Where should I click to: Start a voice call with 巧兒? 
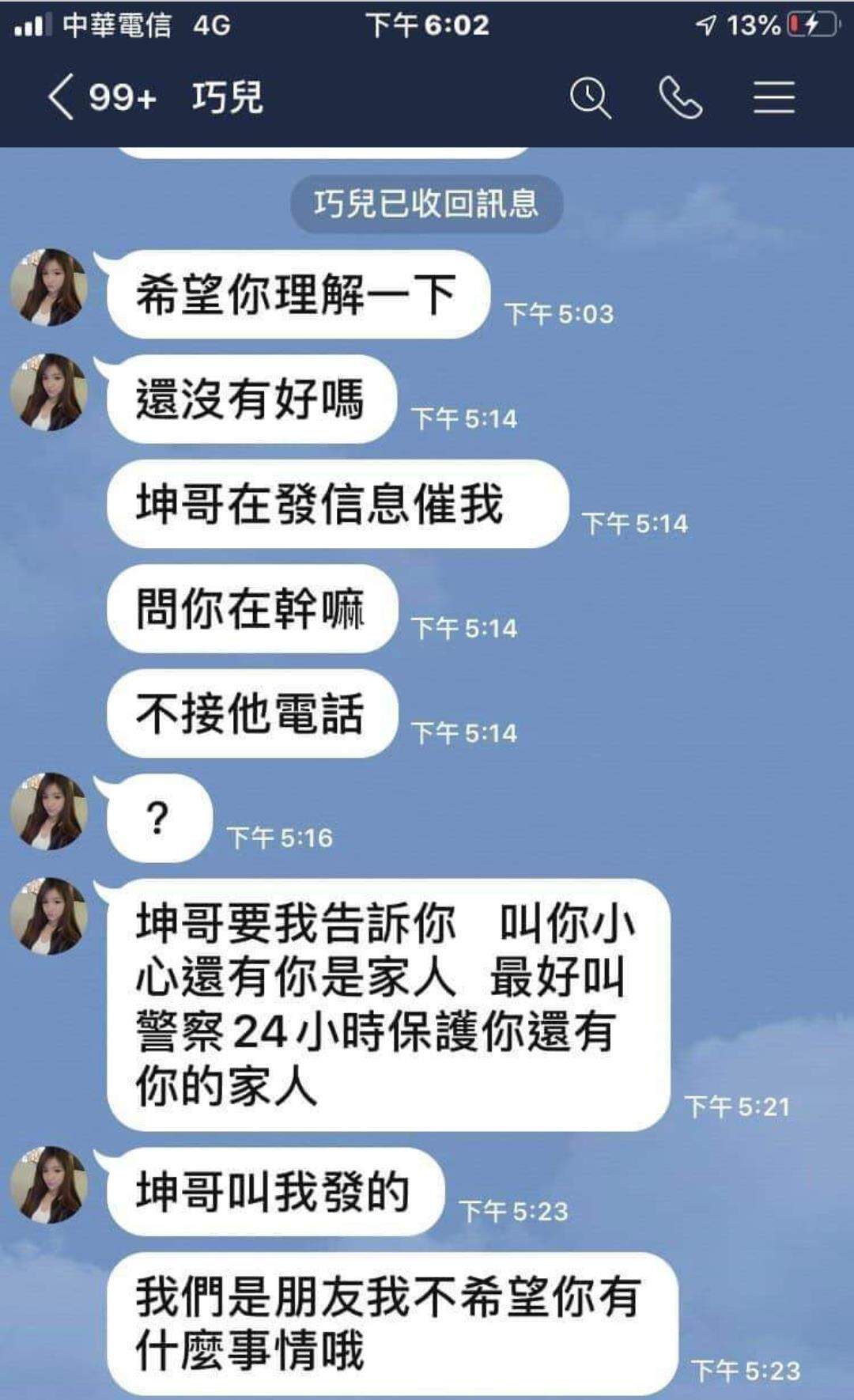[681, 98]
